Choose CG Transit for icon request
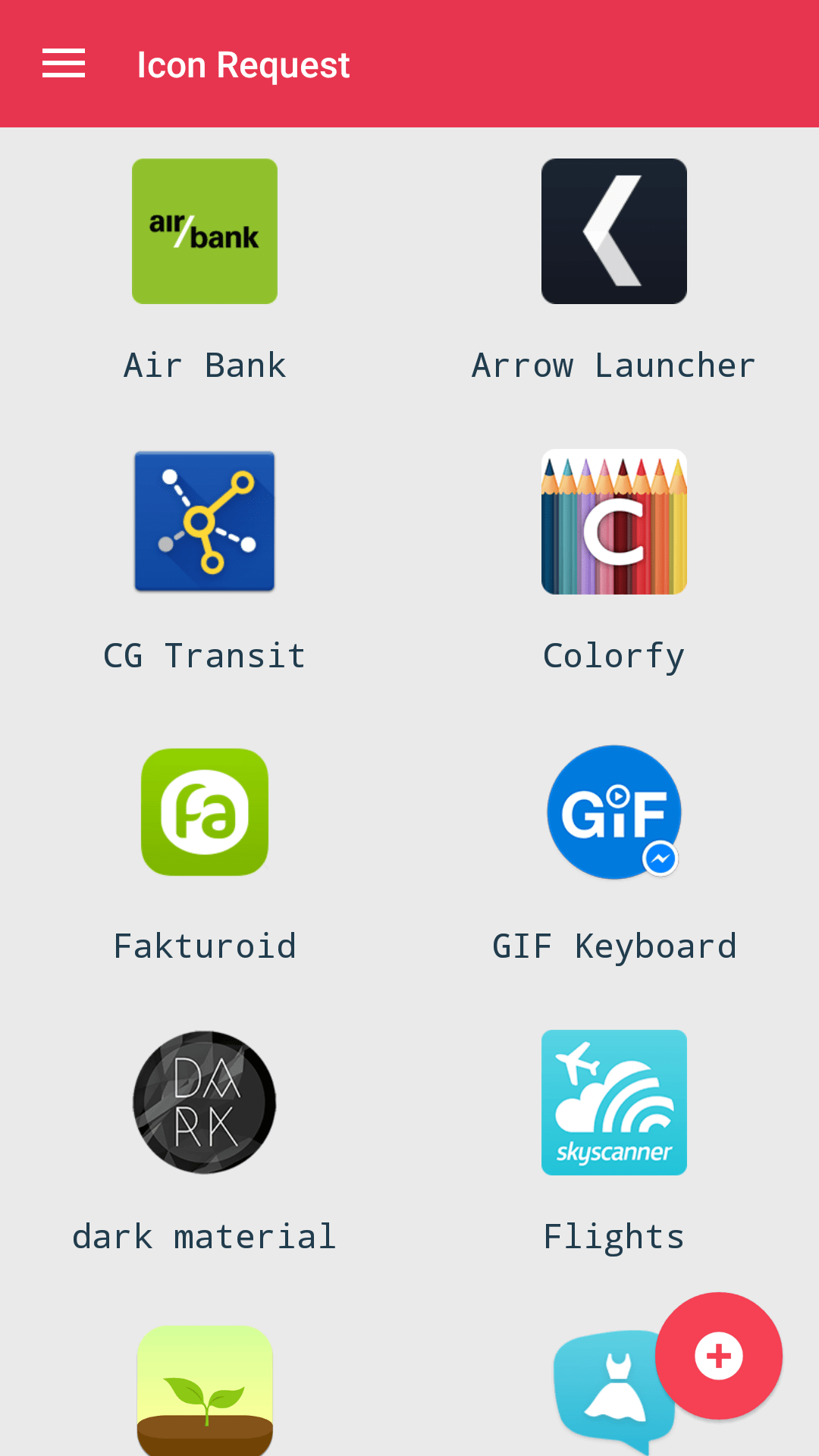This screenshot has height=1456, width=819. point(205,522)
